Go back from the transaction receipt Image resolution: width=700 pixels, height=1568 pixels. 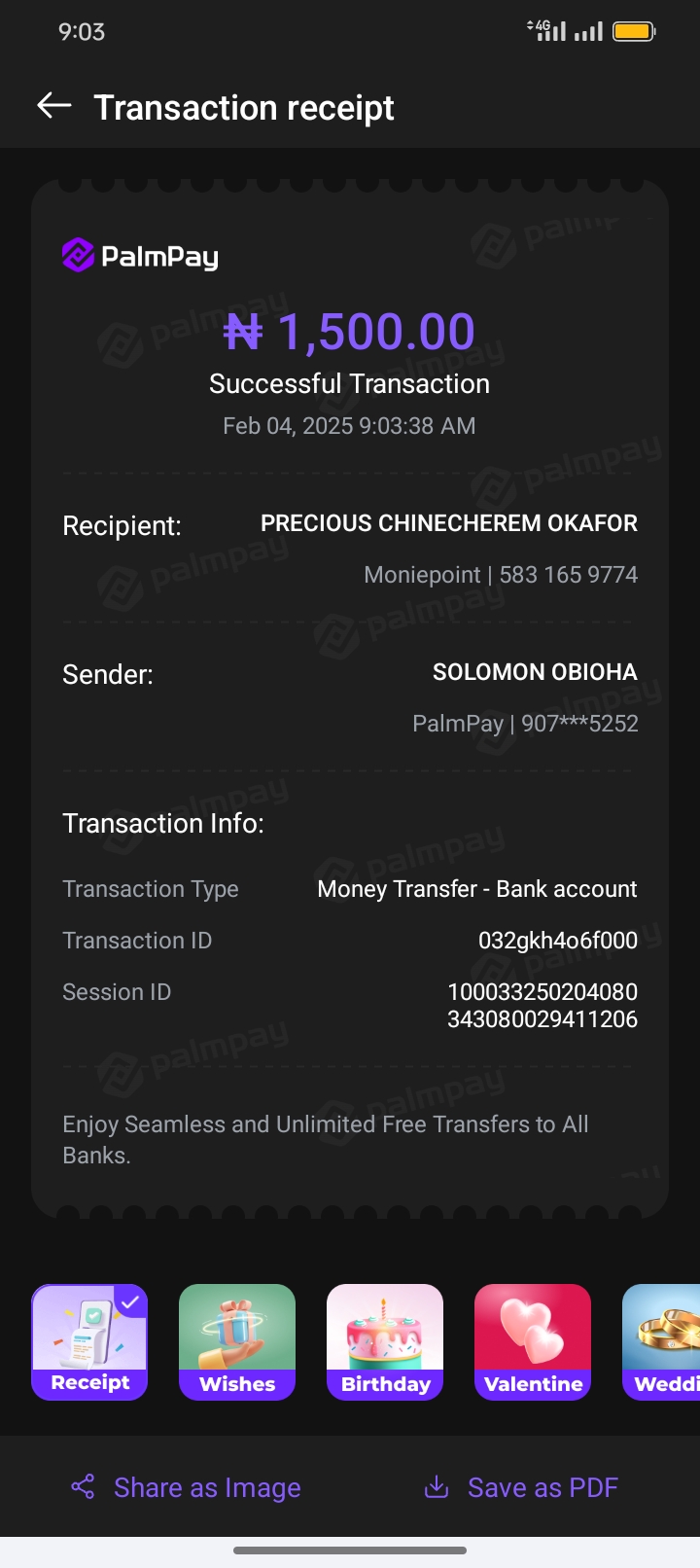tap(54, 106)
